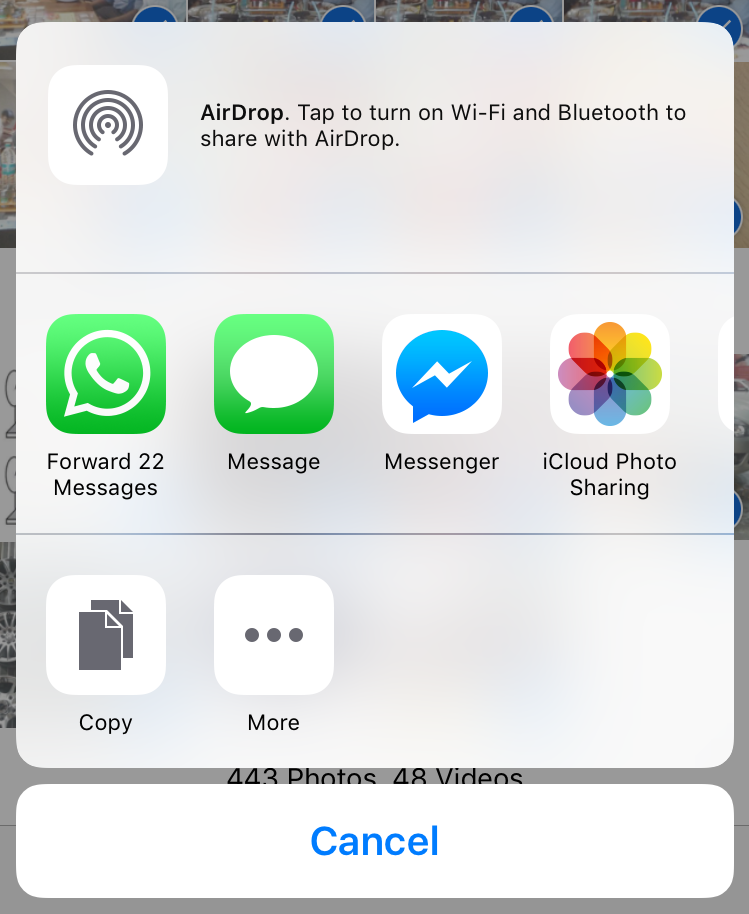Image resolution: width=749 pixels, height=914 pixels.
Task: Share via Facebook Messenger
Action: 442,374
